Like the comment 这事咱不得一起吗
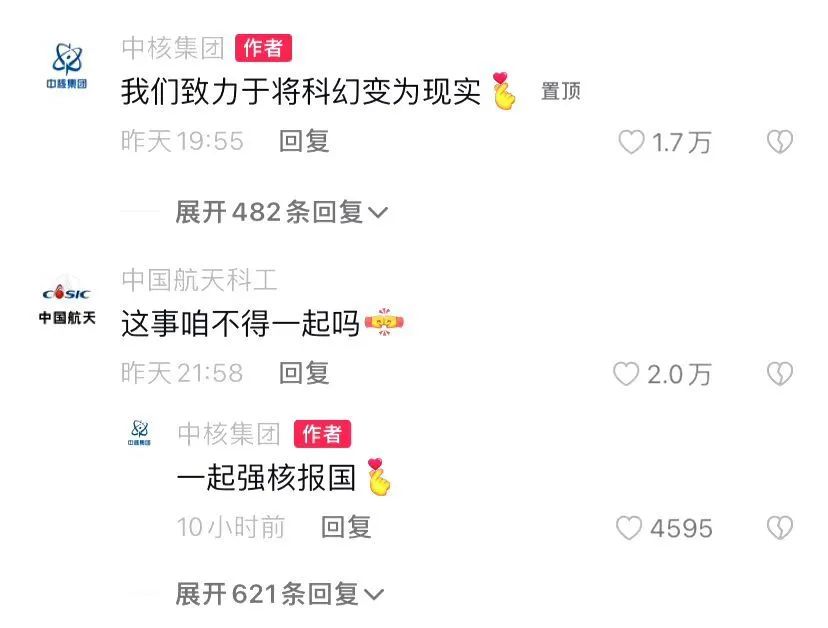828x628 pixels. [x=626, y=374]
